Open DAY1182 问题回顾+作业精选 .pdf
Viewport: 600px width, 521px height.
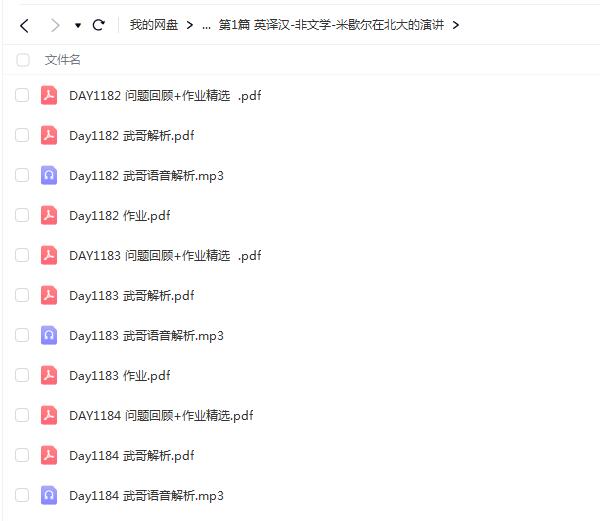click(x=165, y=96)
